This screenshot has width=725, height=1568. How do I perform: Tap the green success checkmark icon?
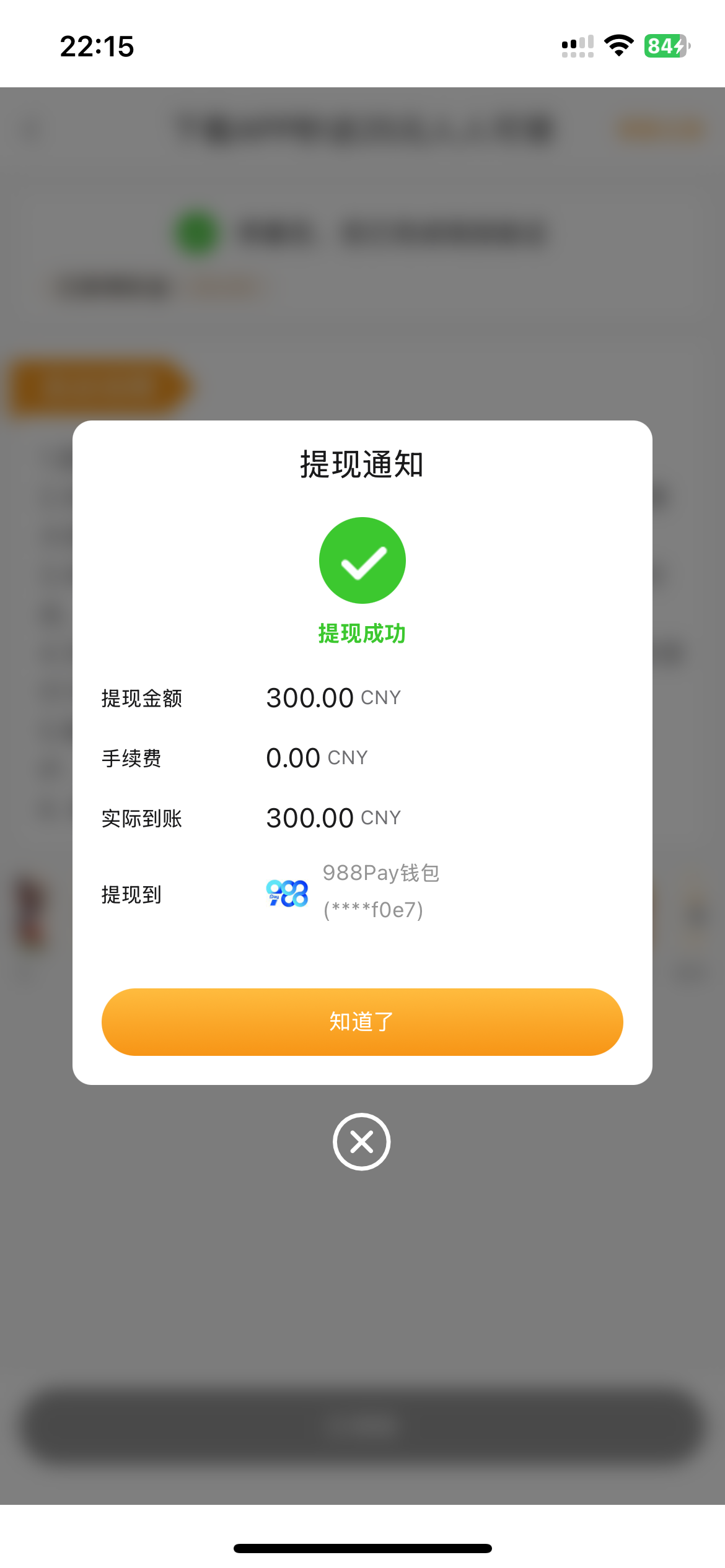coord(362,559)
